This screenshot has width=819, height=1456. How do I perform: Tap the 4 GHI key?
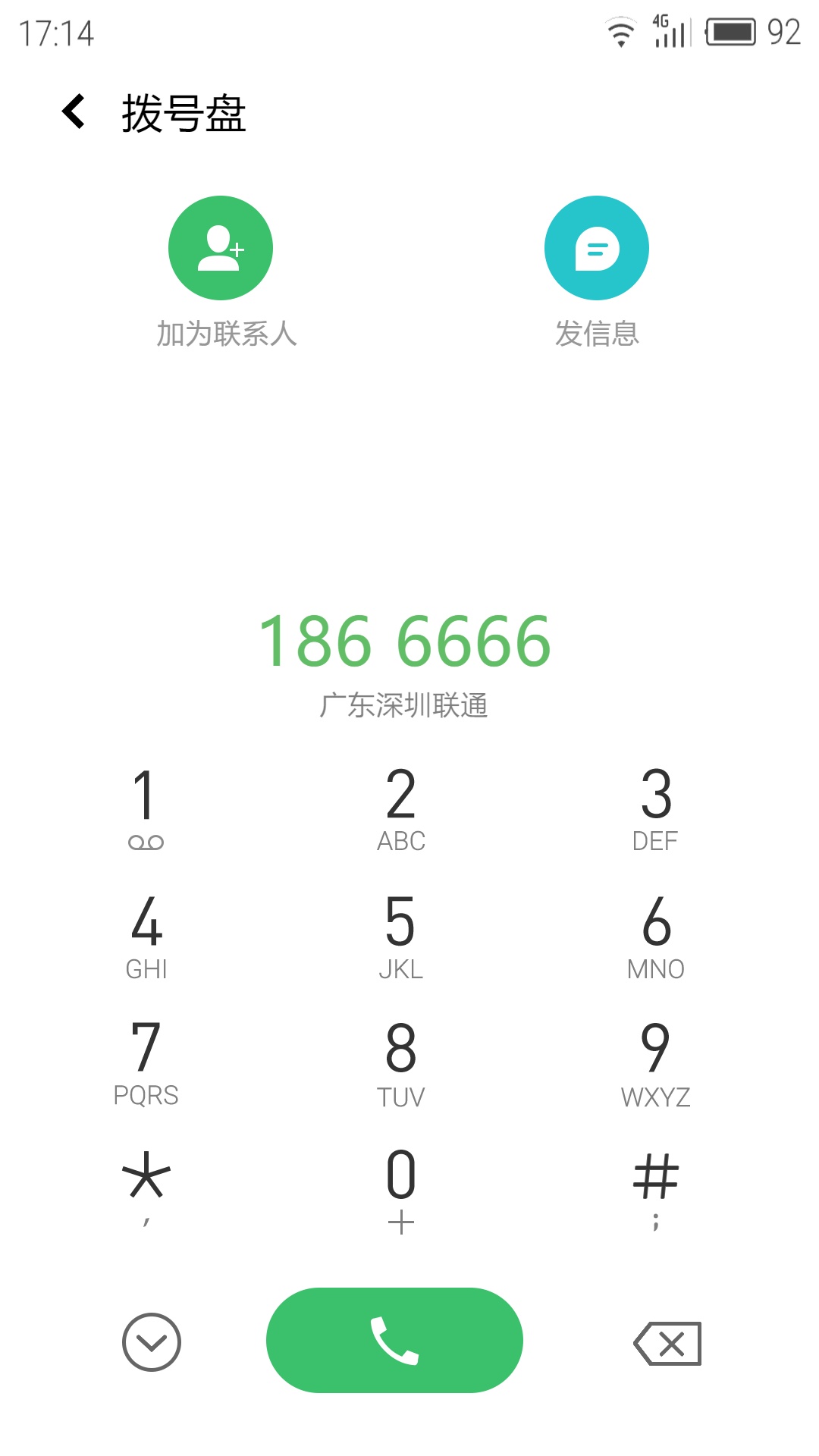(x=146, y=935)
